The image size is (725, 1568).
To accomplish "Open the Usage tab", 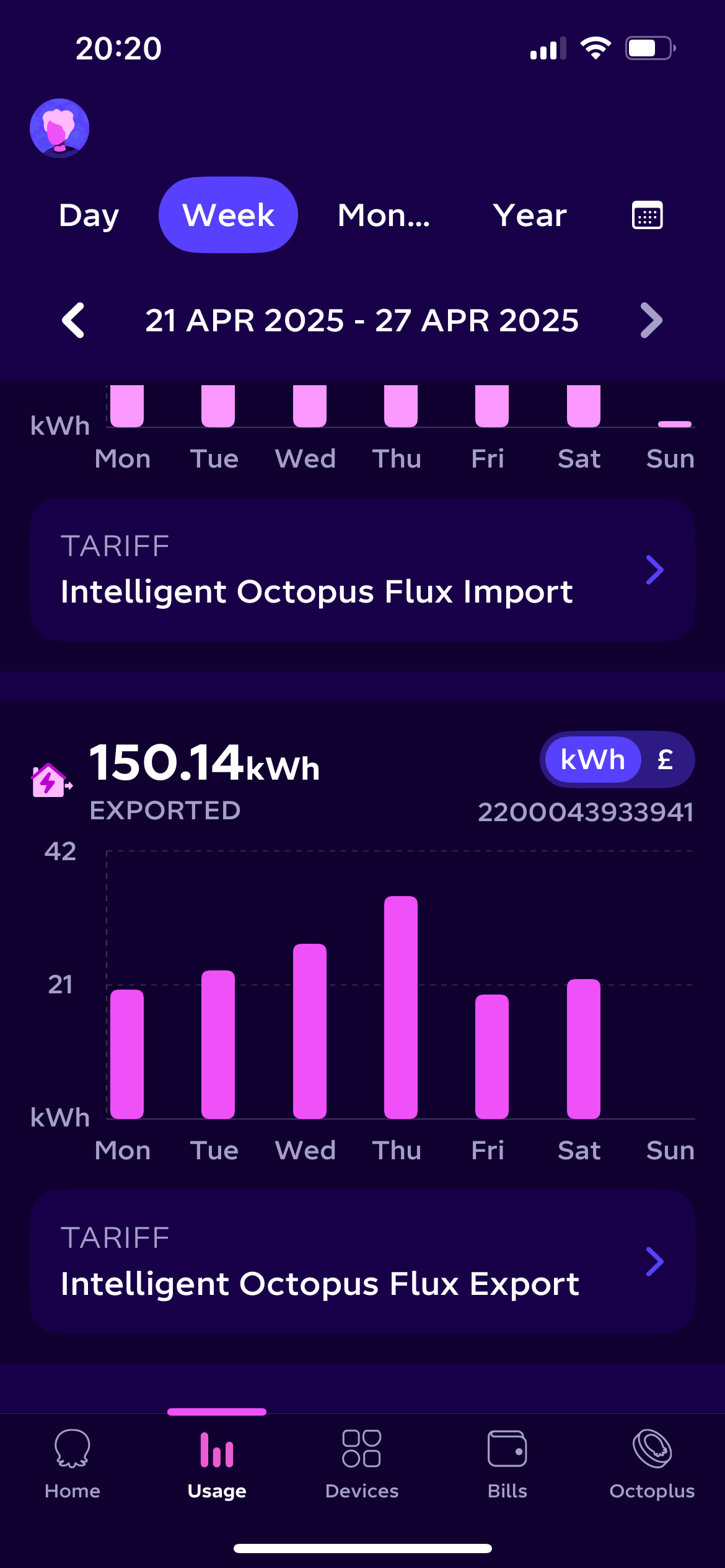I will pyautogui.click(x=217, y=1465).
